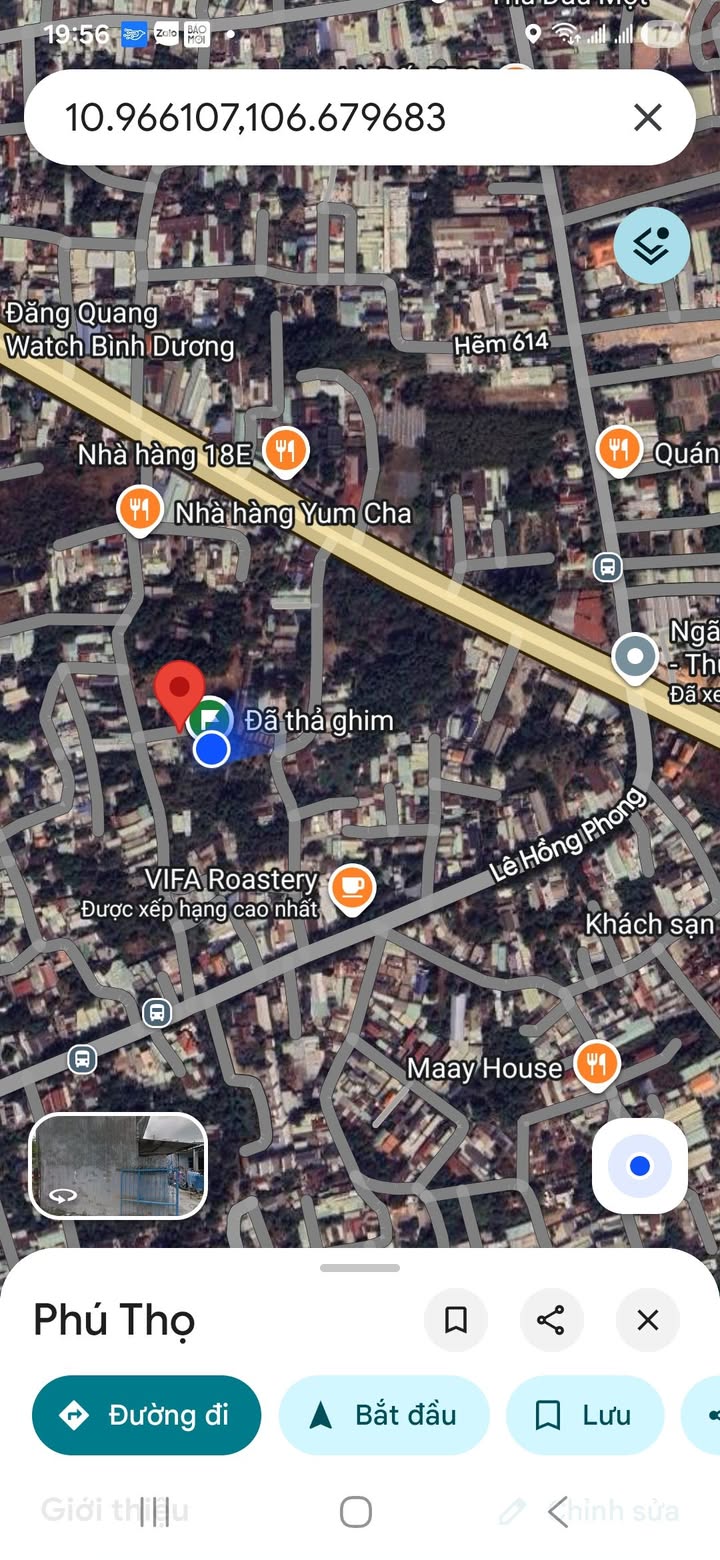Open the Nhà hàng 18E restaurant marker
720x1560 pixels.
point(286,452)
